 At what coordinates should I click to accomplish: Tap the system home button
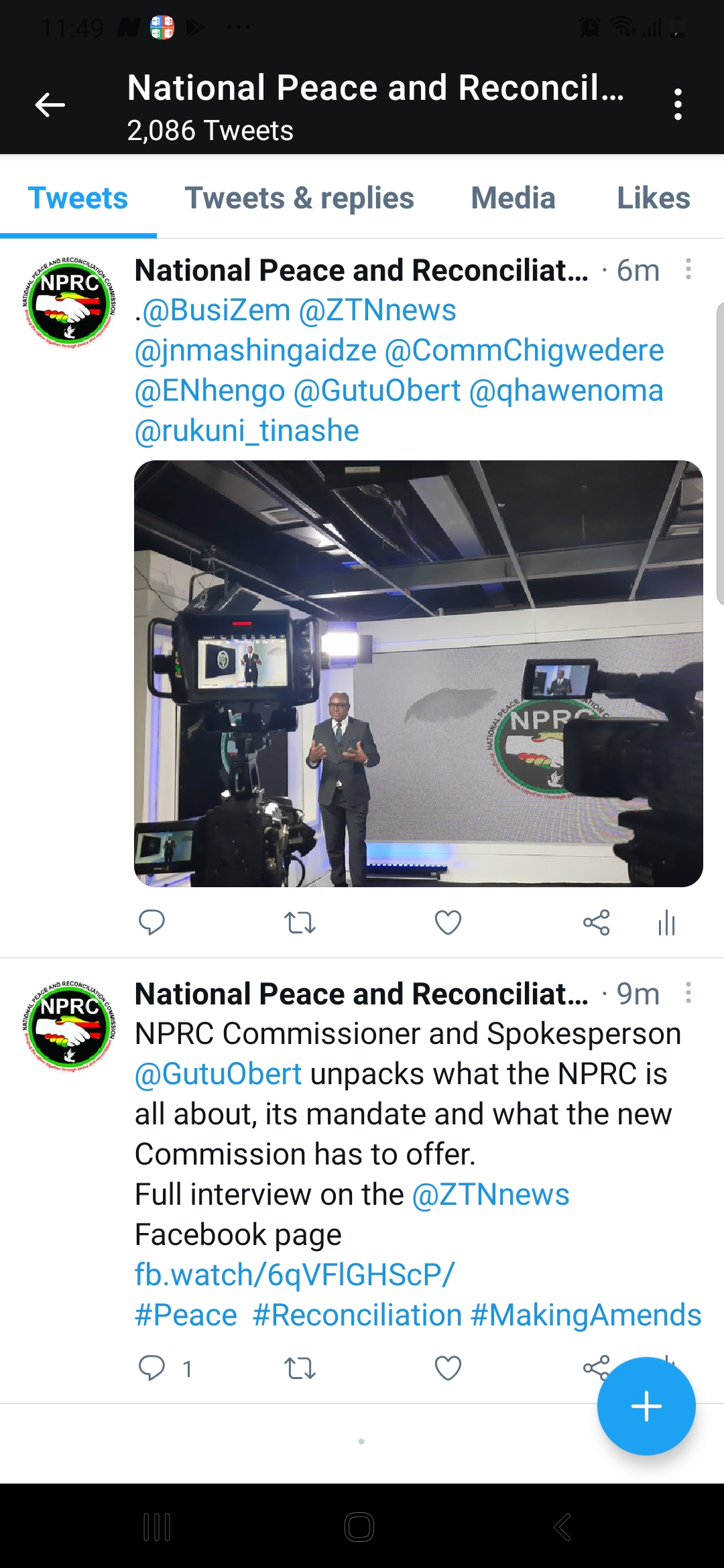359,1527
